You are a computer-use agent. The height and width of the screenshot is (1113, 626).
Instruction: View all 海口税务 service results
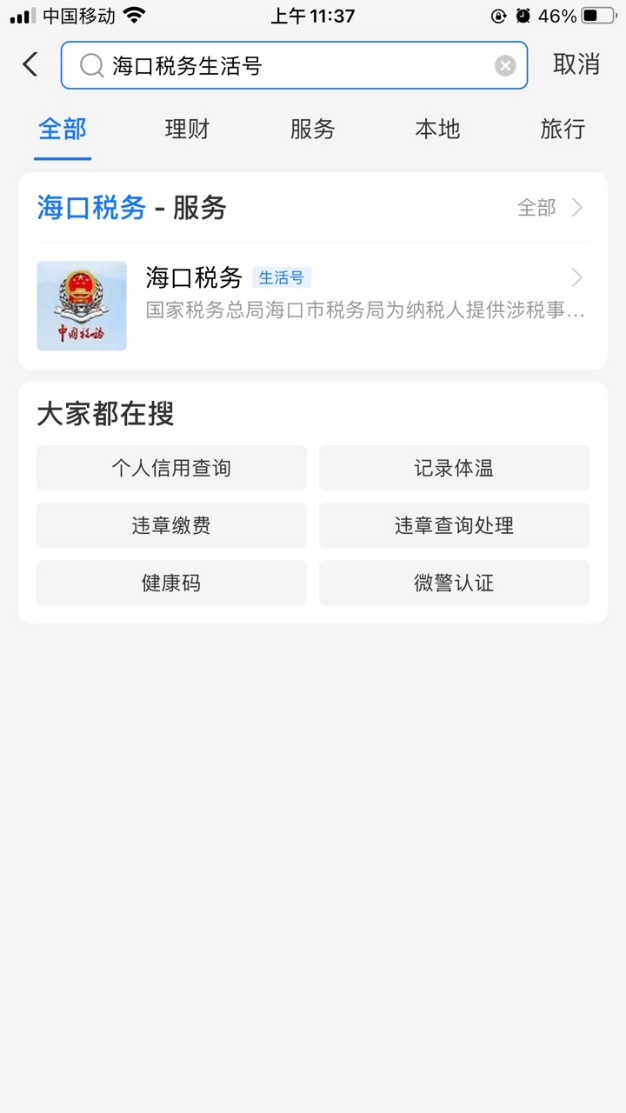(550, 208)
